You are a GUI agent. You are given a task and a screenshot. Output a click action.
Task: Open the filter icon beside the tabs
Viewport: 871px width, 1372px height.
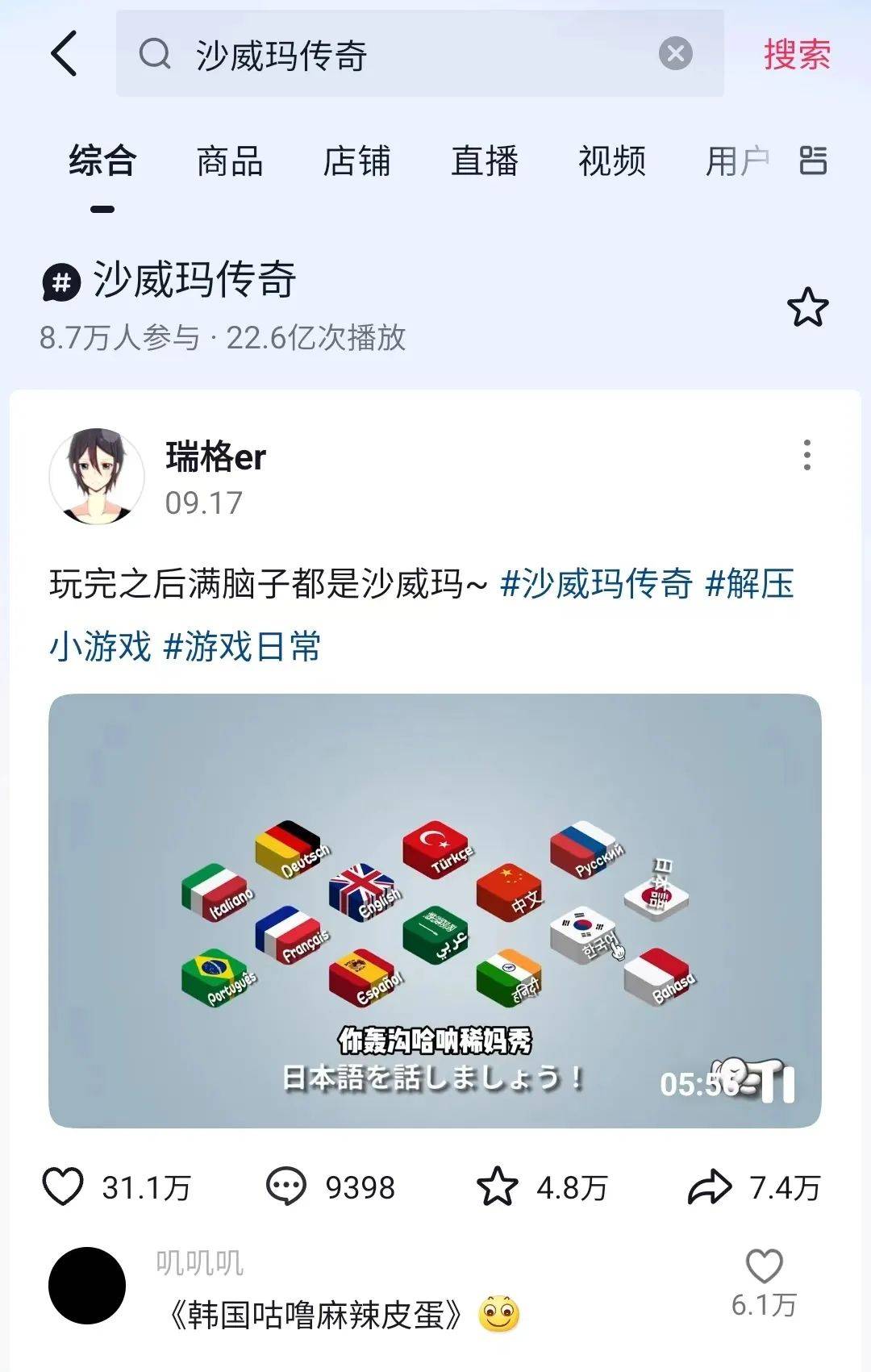[813, 161]
